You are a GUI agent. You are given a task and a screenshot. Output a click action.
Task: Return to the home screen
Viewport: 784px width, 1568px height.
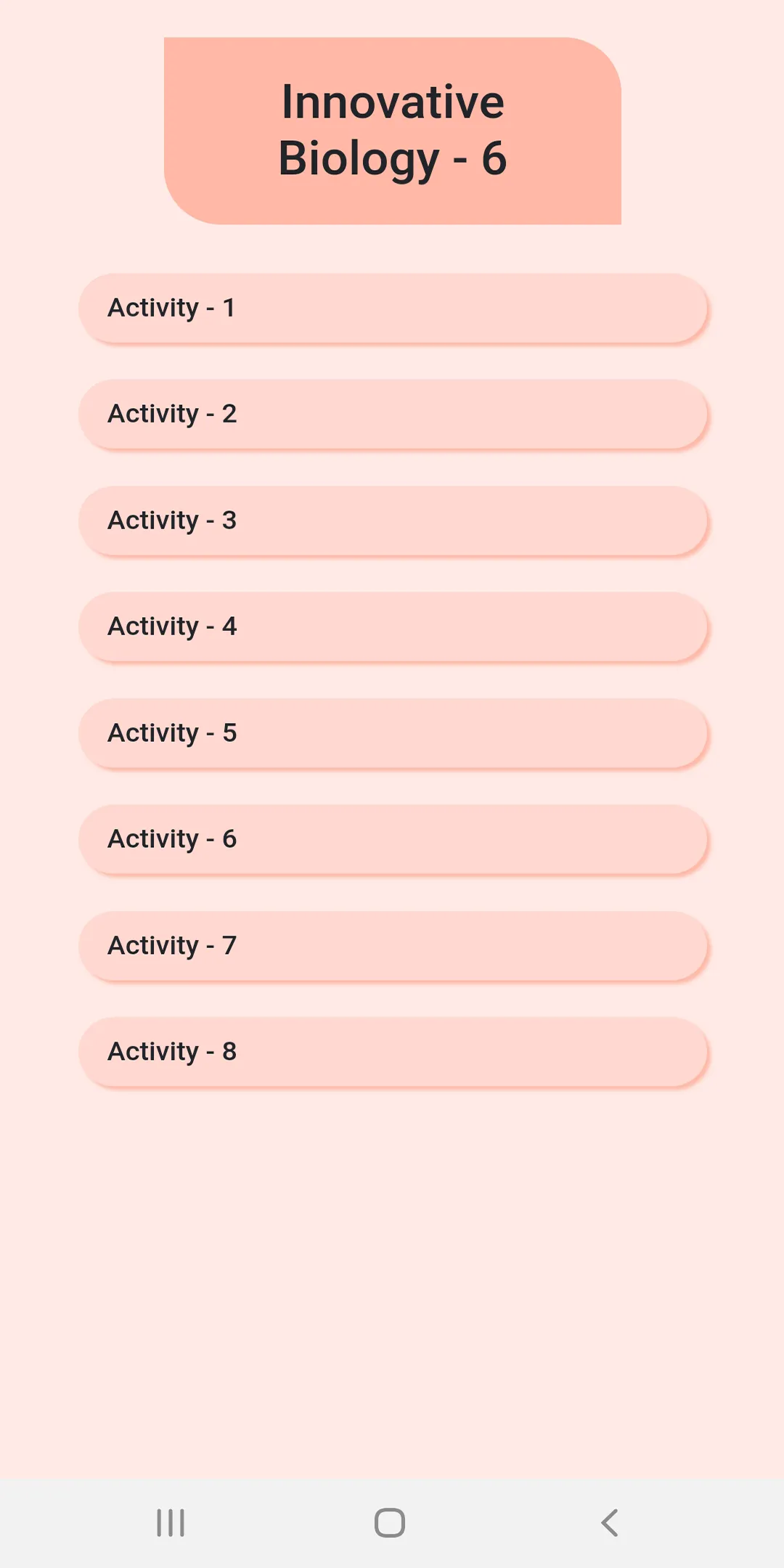390,1522
